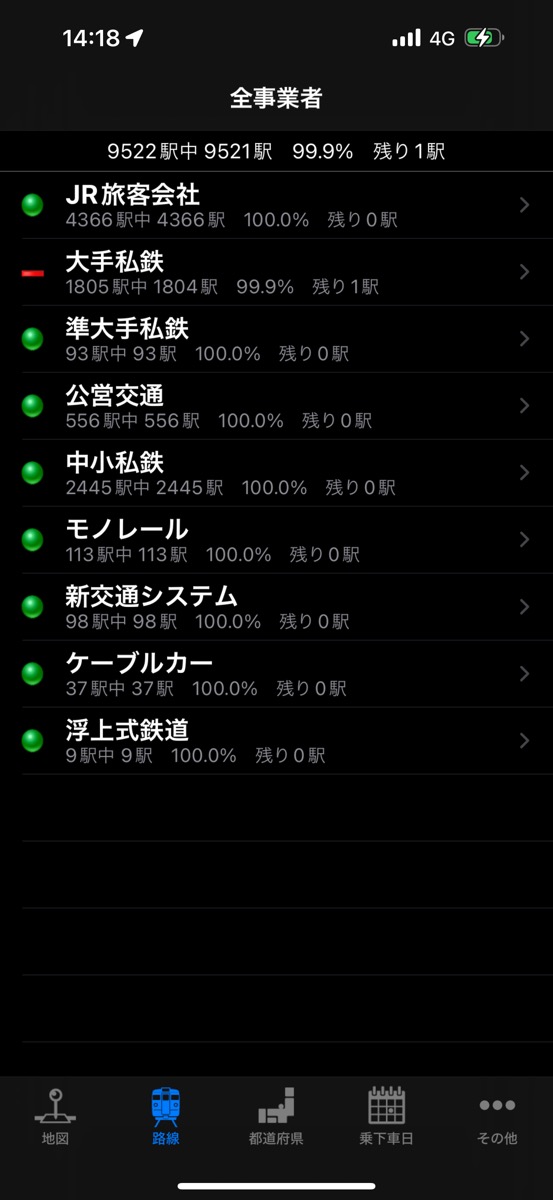Open the 浮上式鉄道 row
Screen dimensions: 553x1200
pos(276,741)
